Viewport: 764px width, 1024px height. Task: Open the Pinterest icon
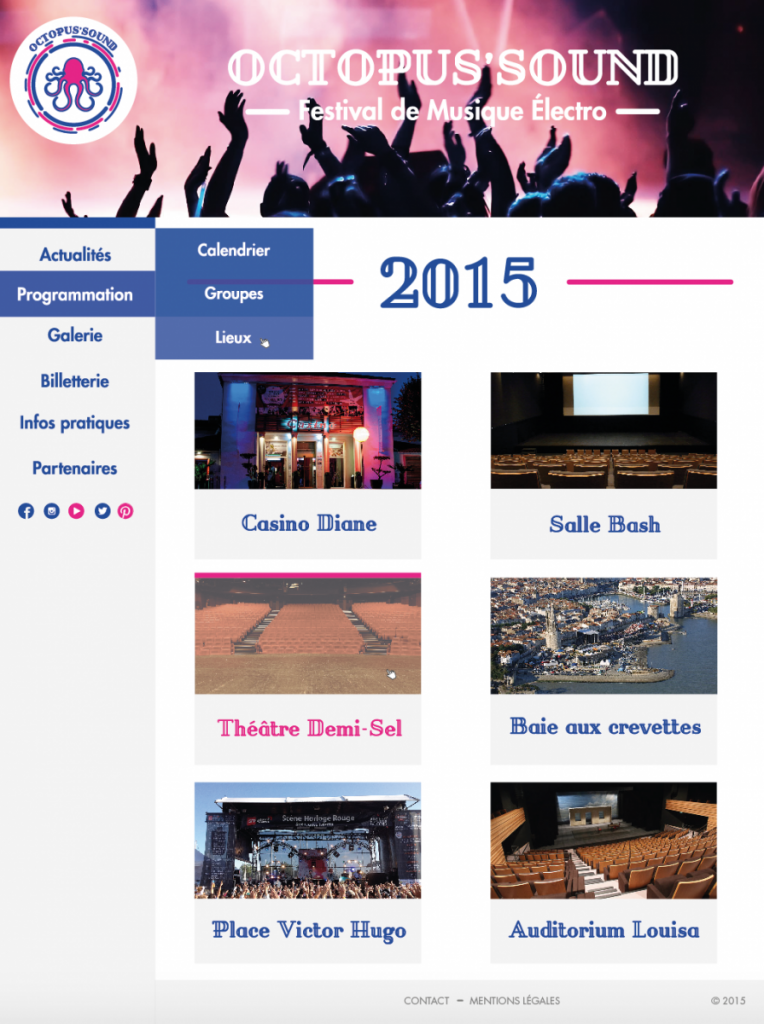(x=125, y=511)
